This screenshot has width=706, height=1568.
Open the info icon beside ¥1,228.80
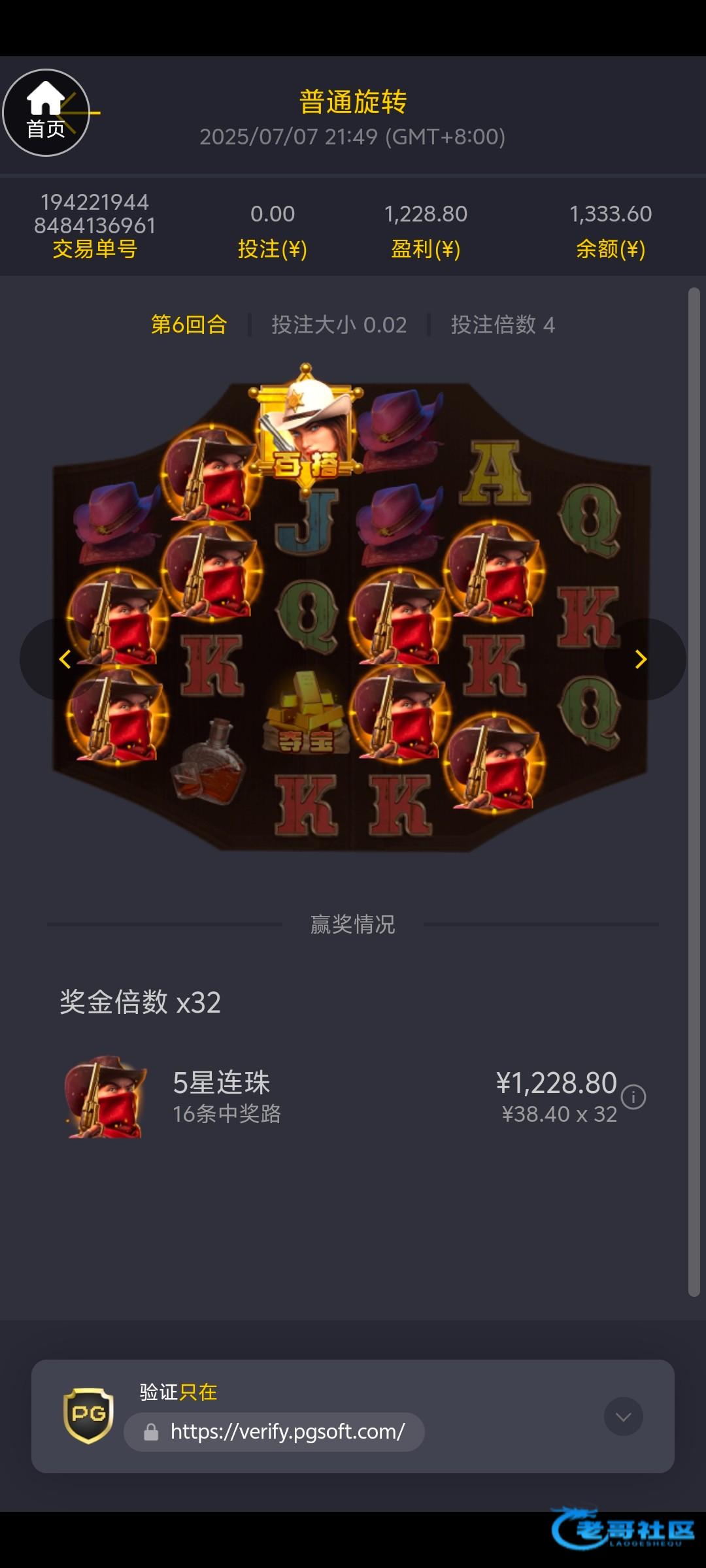pyautogui.click(x=633, y=1097)
